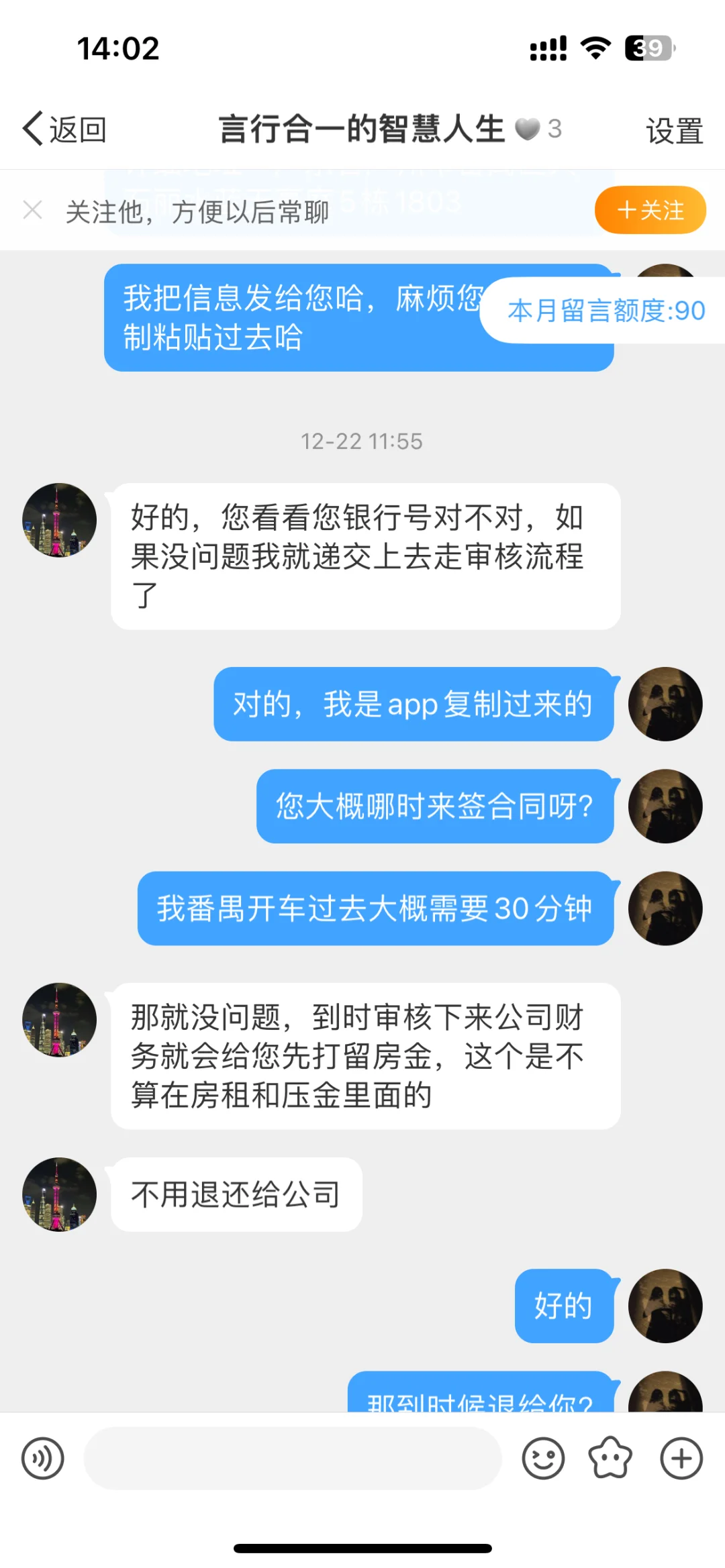Open the plus attachment menu
725x1568 pixels.
[681, 1458]
